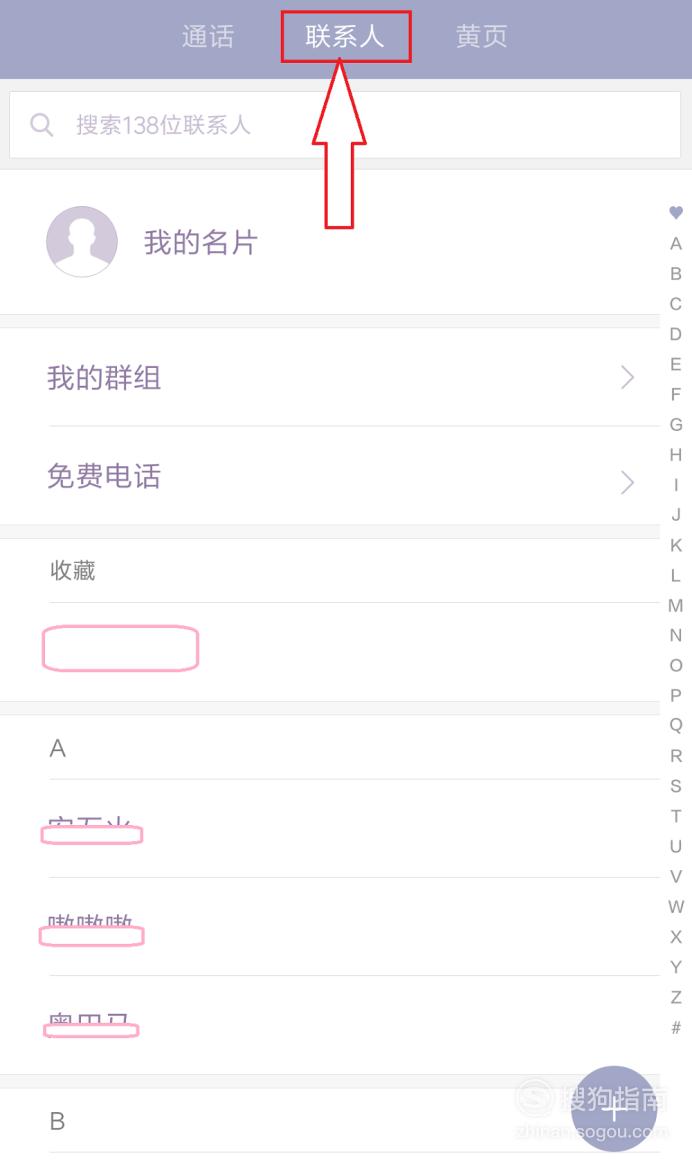Switch to the 通话 tab
692x1166 pixels.
pyautogui.click(x=207, y=36)
